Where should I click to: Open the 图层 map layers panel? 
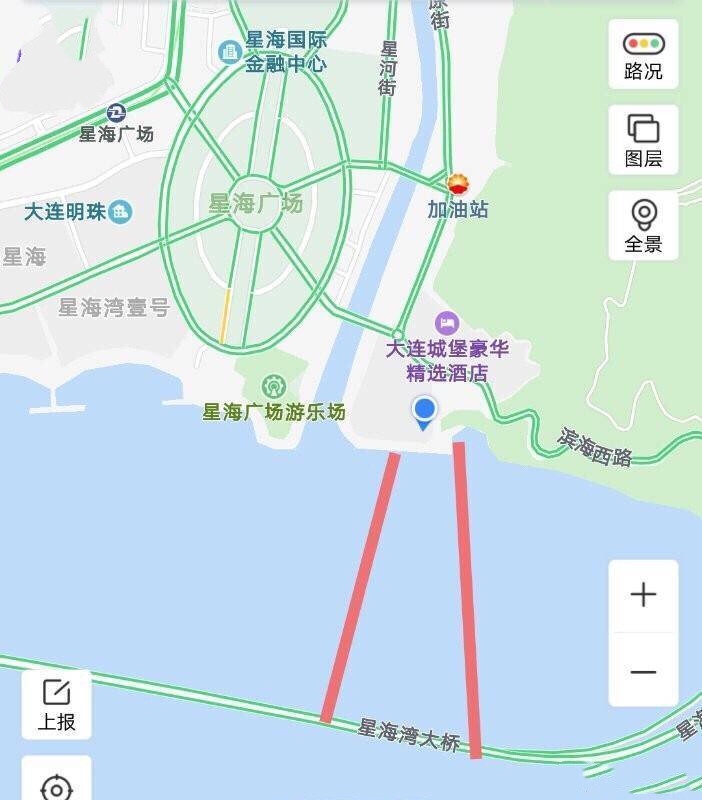[643, 140]
